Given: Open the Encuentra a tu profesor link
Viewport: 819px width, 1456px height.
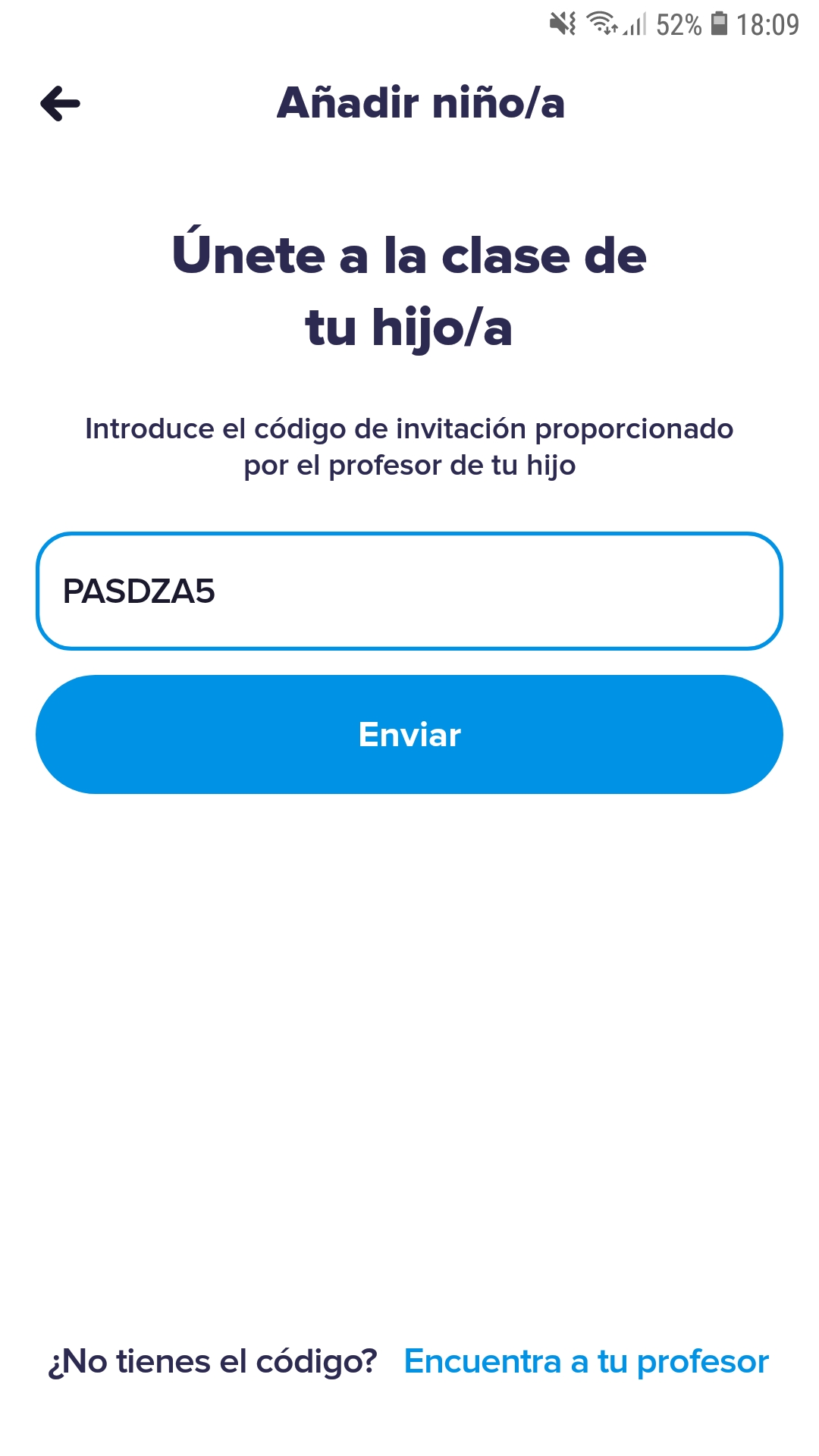Looking at the screenshot, I should 585,1360.
